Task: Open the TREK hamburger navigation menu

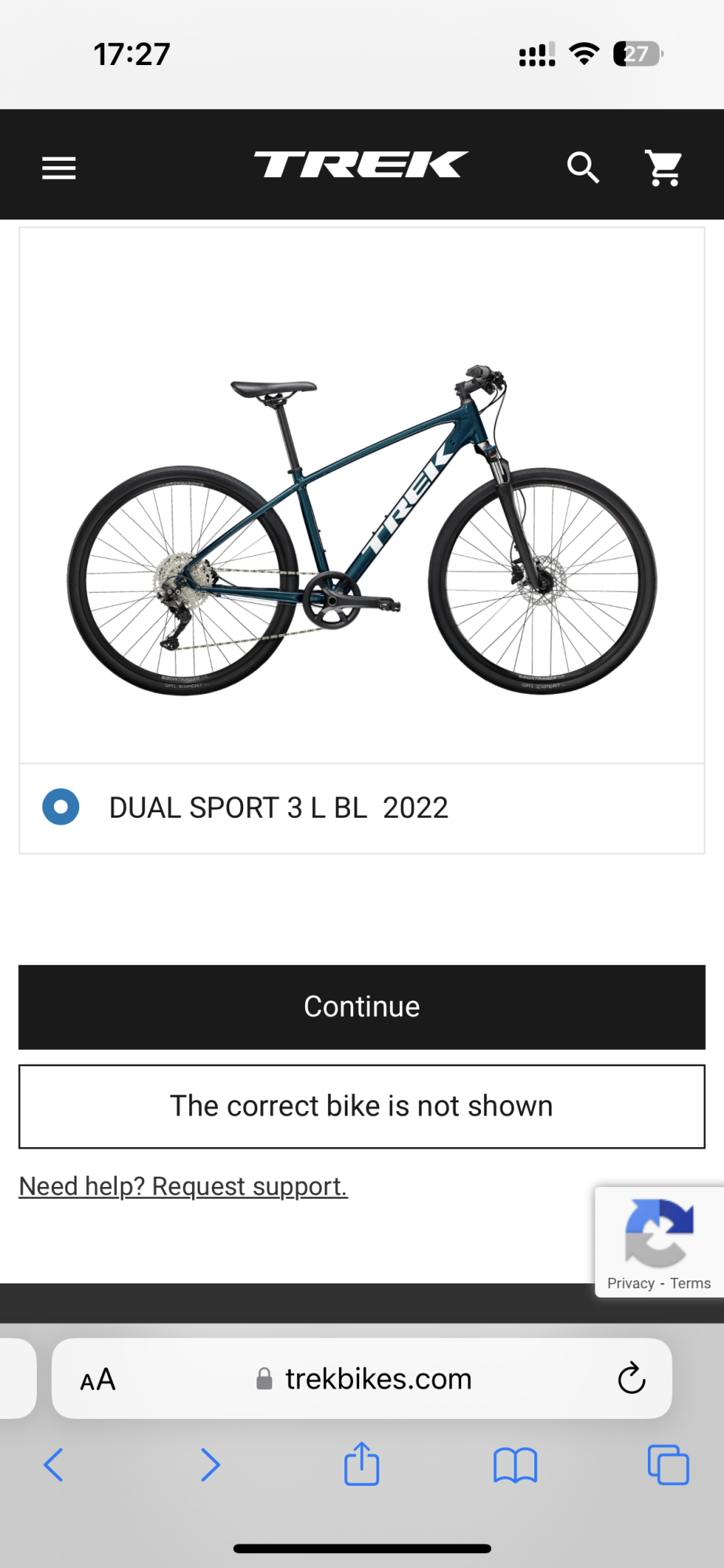Action: pyautogui.click(x=58, y=168)
